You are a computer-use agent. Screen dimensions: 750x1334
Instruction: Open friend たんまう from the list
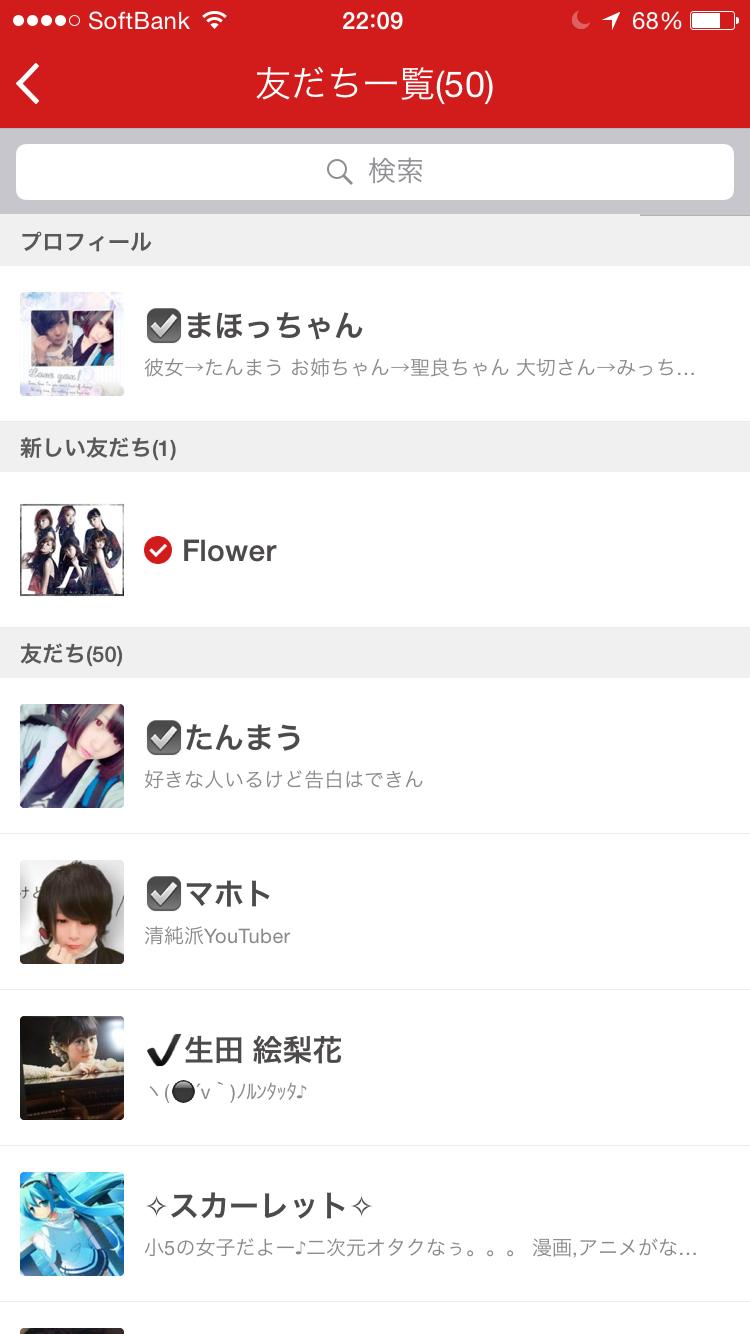tap(375, 756)
